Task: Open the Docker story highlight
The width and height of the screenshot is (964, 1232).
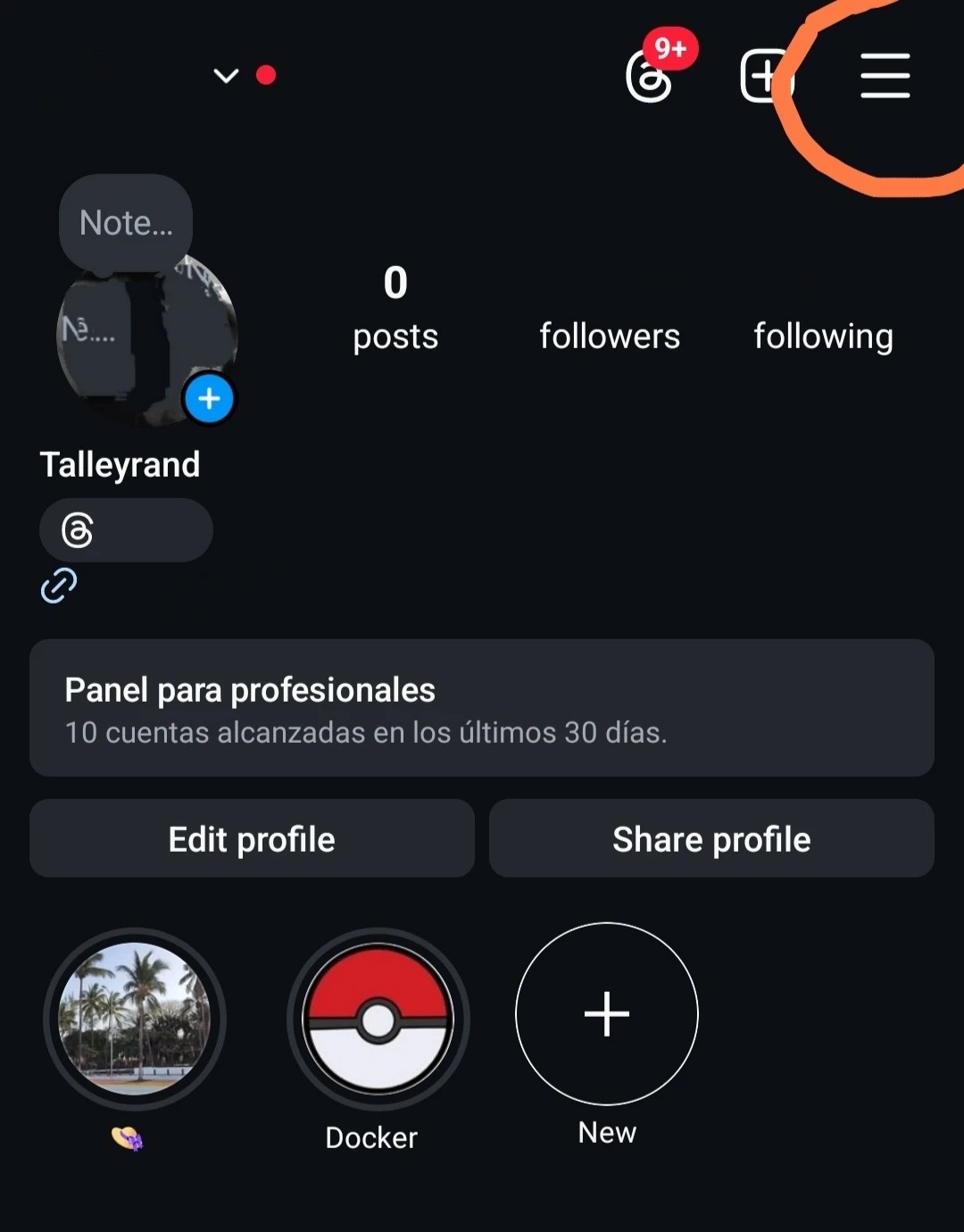Action: (x=377, y=1020)
